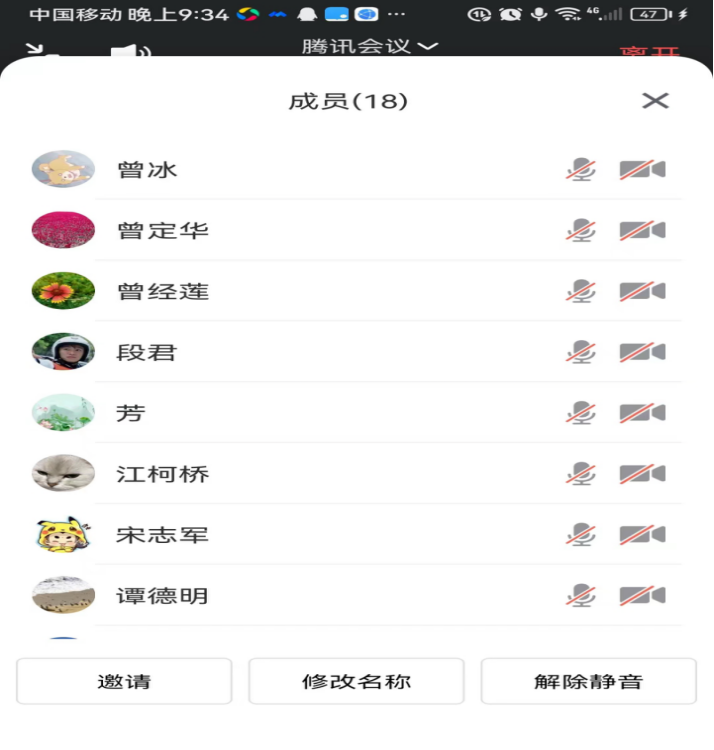The width and height of the screenshot is (714, 750).
Task: Tap the muted microphone icon for 曾冰
Action: [580, 170]
